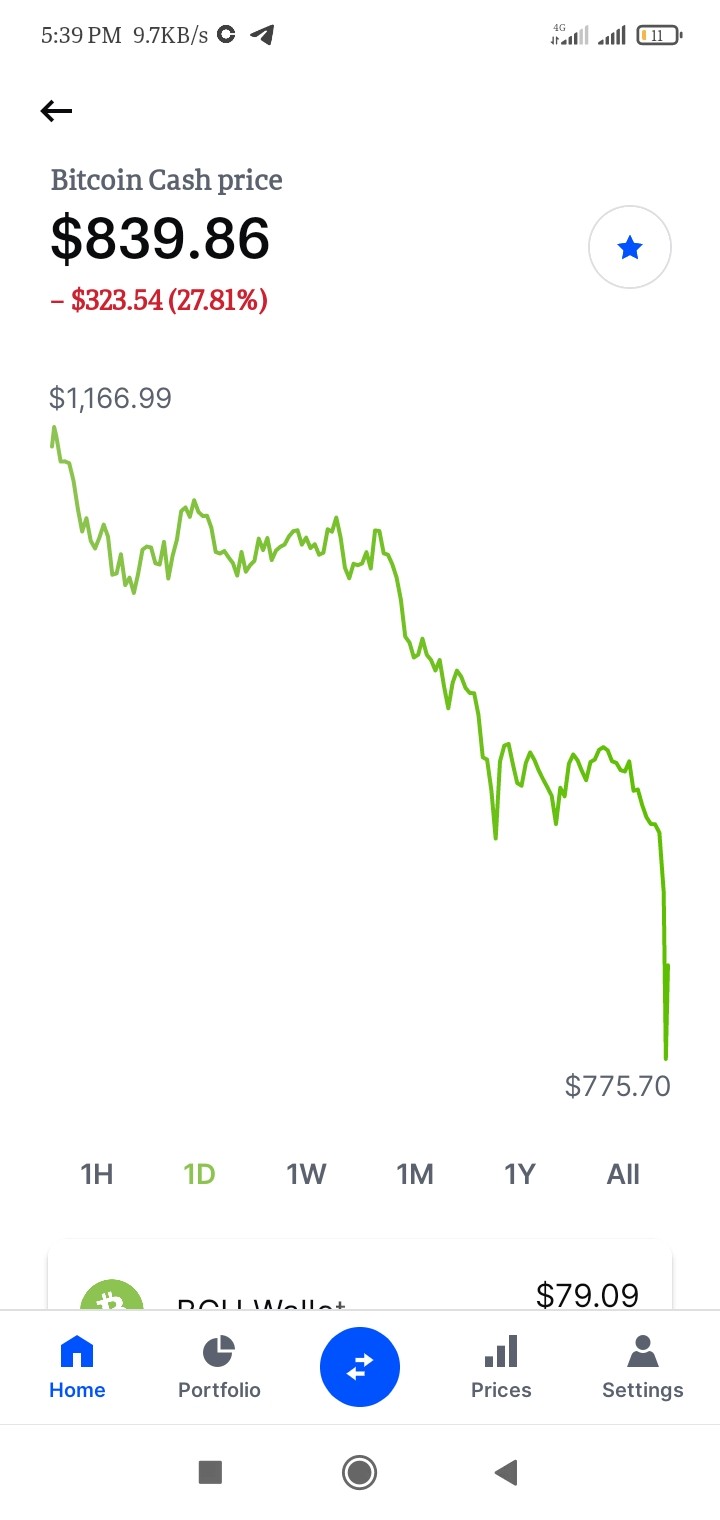Select the 1H chart range

click(x=97, y=1174)
